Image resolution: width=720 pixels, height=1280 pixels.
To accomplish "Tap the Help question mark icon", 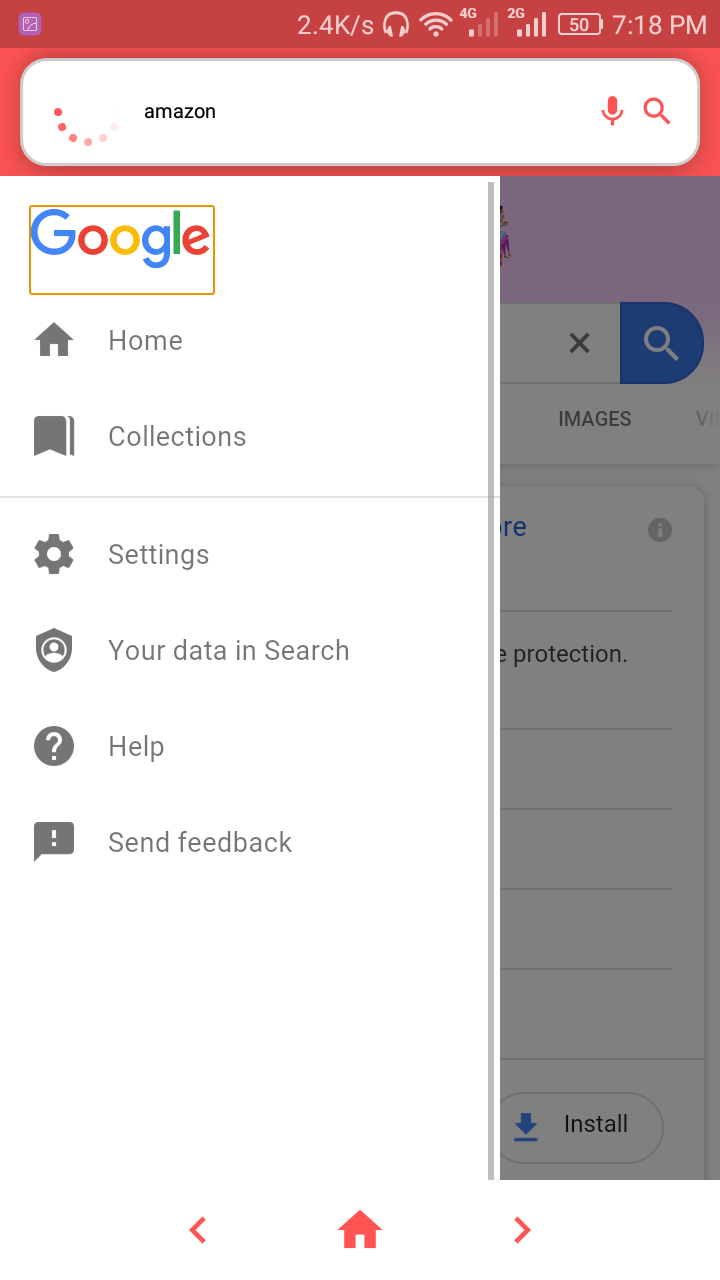I will coord(53,746).
